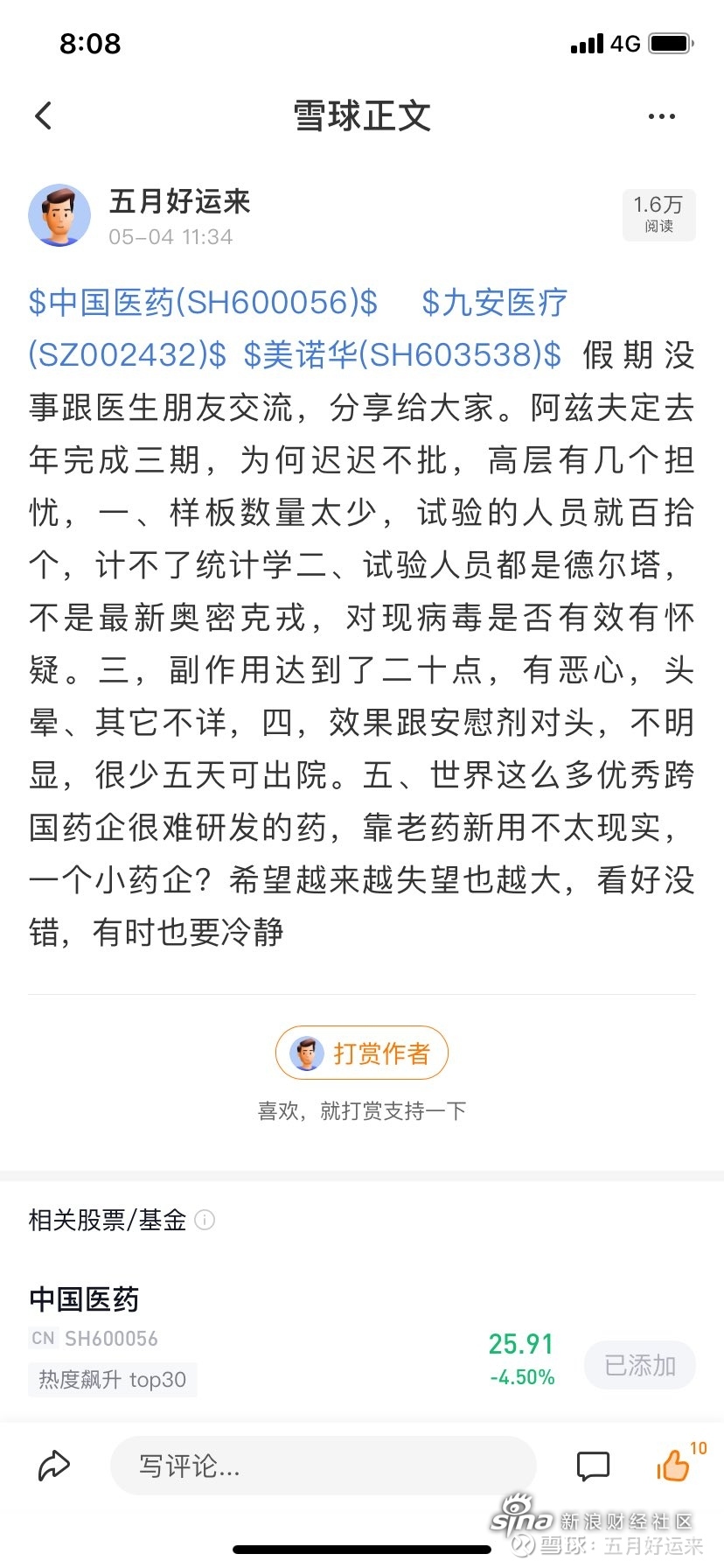The image size is (724, 1568).
Task: Tap the 已添加 button for 中国医药
Action: coord(640,1365)
